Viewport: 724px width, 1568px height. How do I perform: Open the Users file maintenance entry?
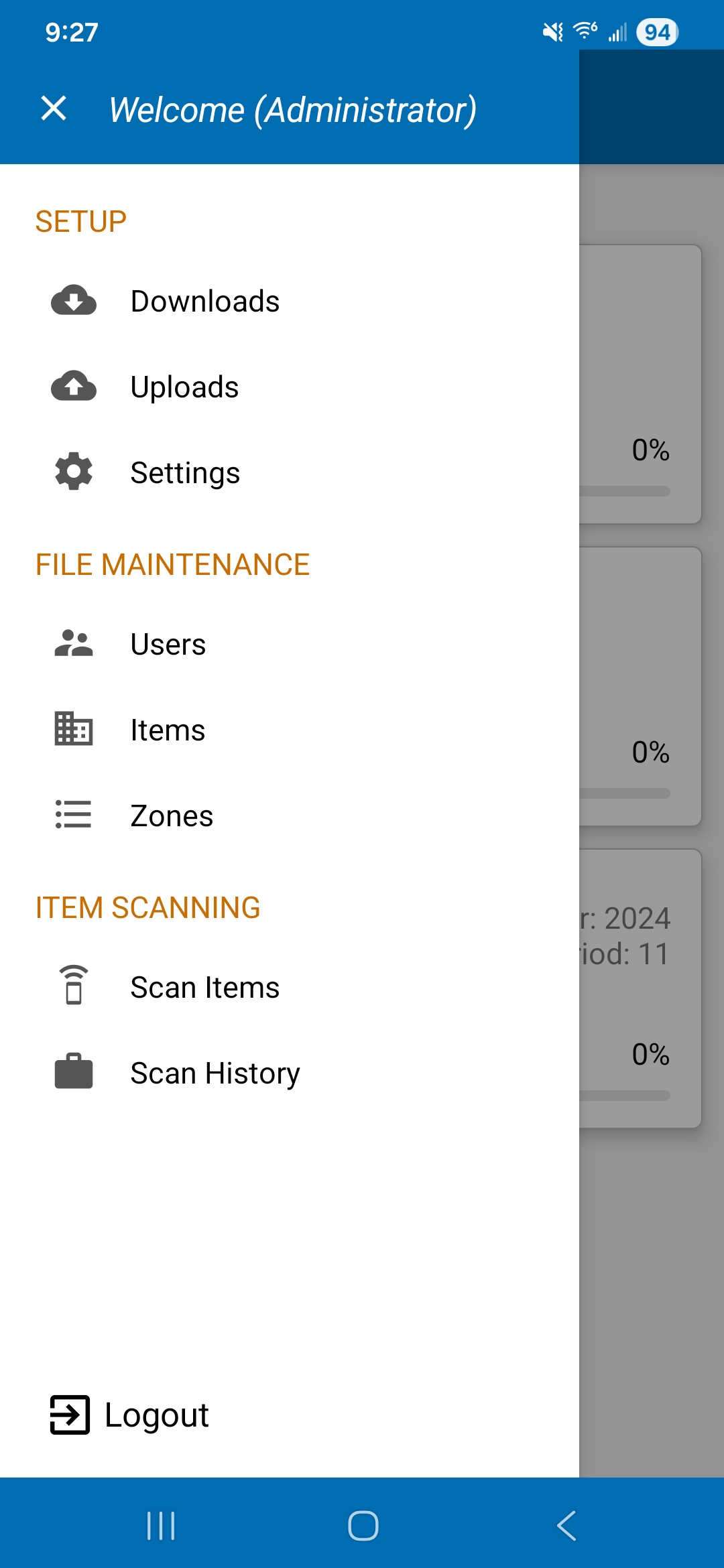pos(168,644)
